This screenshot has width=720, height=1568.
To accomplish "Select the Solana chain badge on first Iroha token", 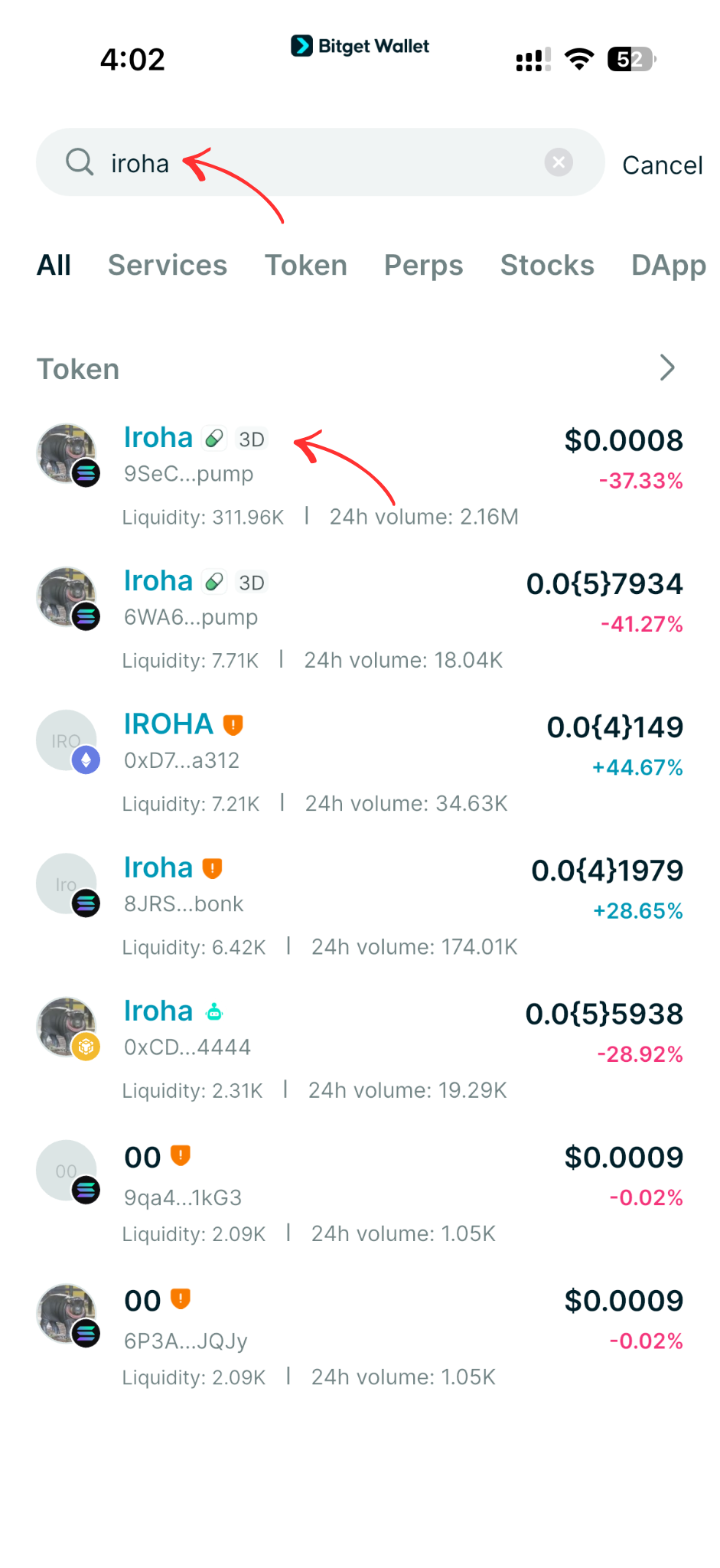I will [x=86, y=473].
